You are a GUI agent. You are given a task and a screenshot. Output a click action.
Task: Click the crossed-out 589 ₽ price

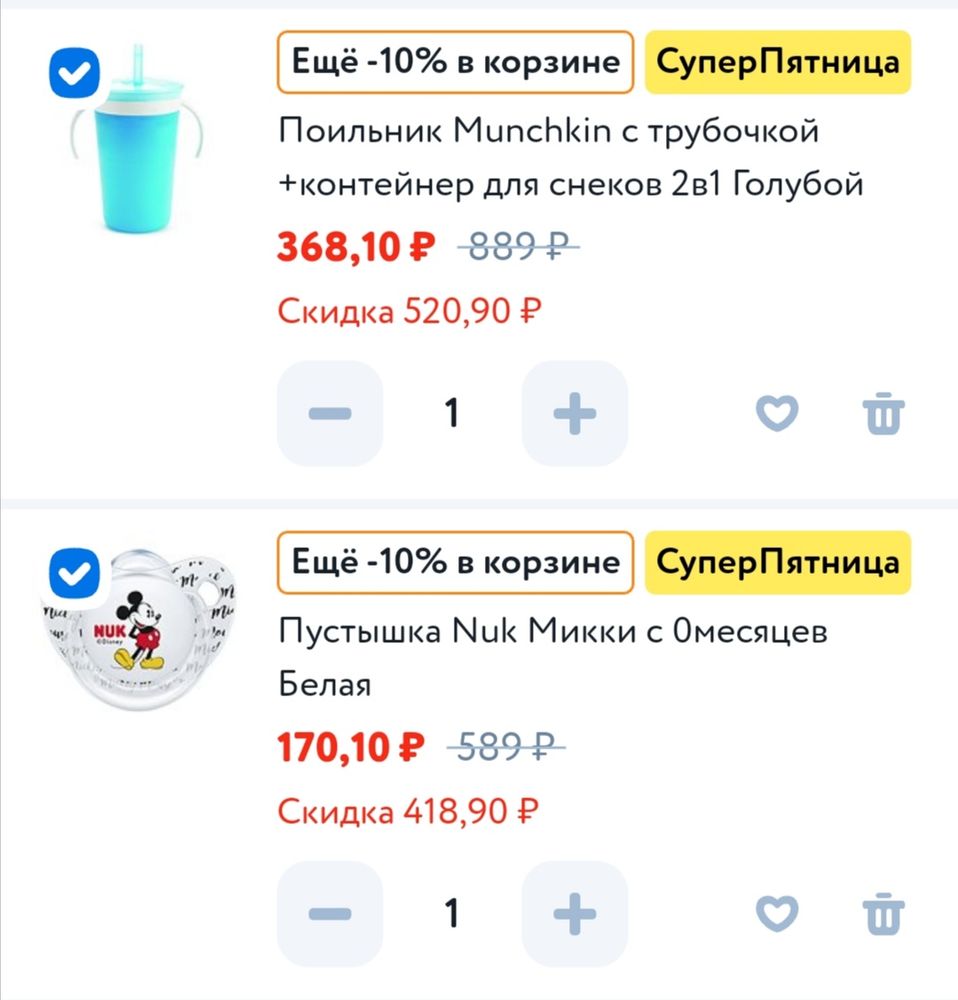(506, 747)
